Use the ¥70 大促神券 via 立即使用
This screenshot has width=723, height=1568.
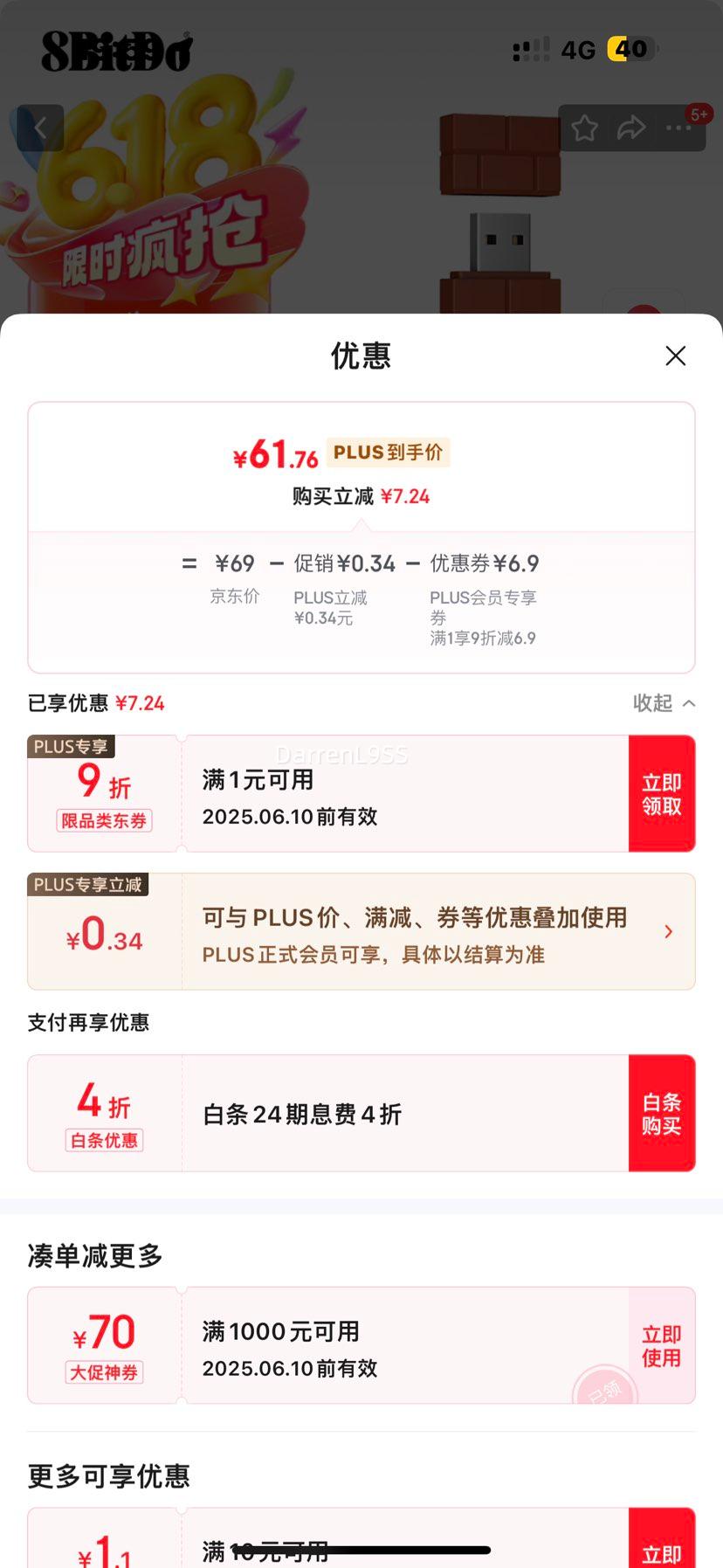coord(661,1345)
